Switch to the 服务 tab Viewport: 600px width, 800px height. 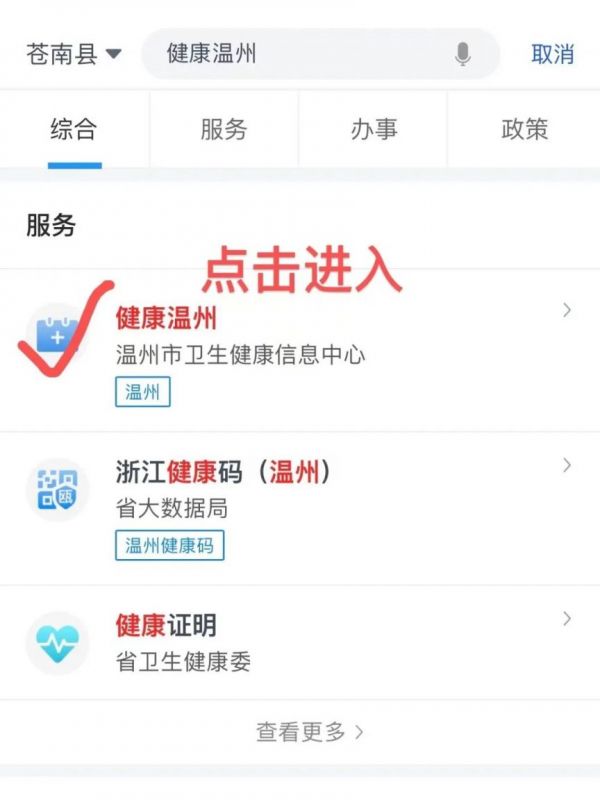pyautogui.click(x=224, y=130)
